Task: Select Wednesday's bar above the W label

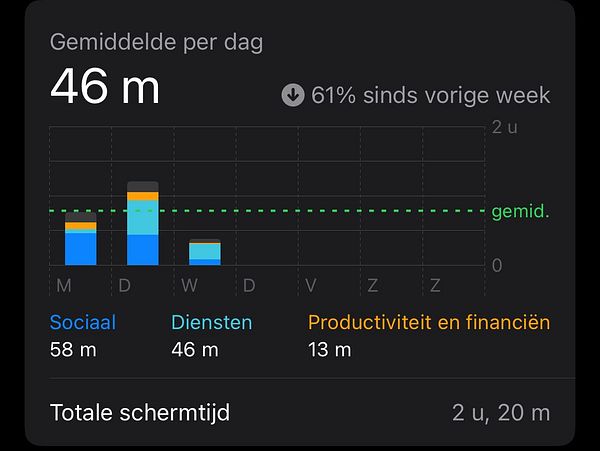Action: (205, 253)
